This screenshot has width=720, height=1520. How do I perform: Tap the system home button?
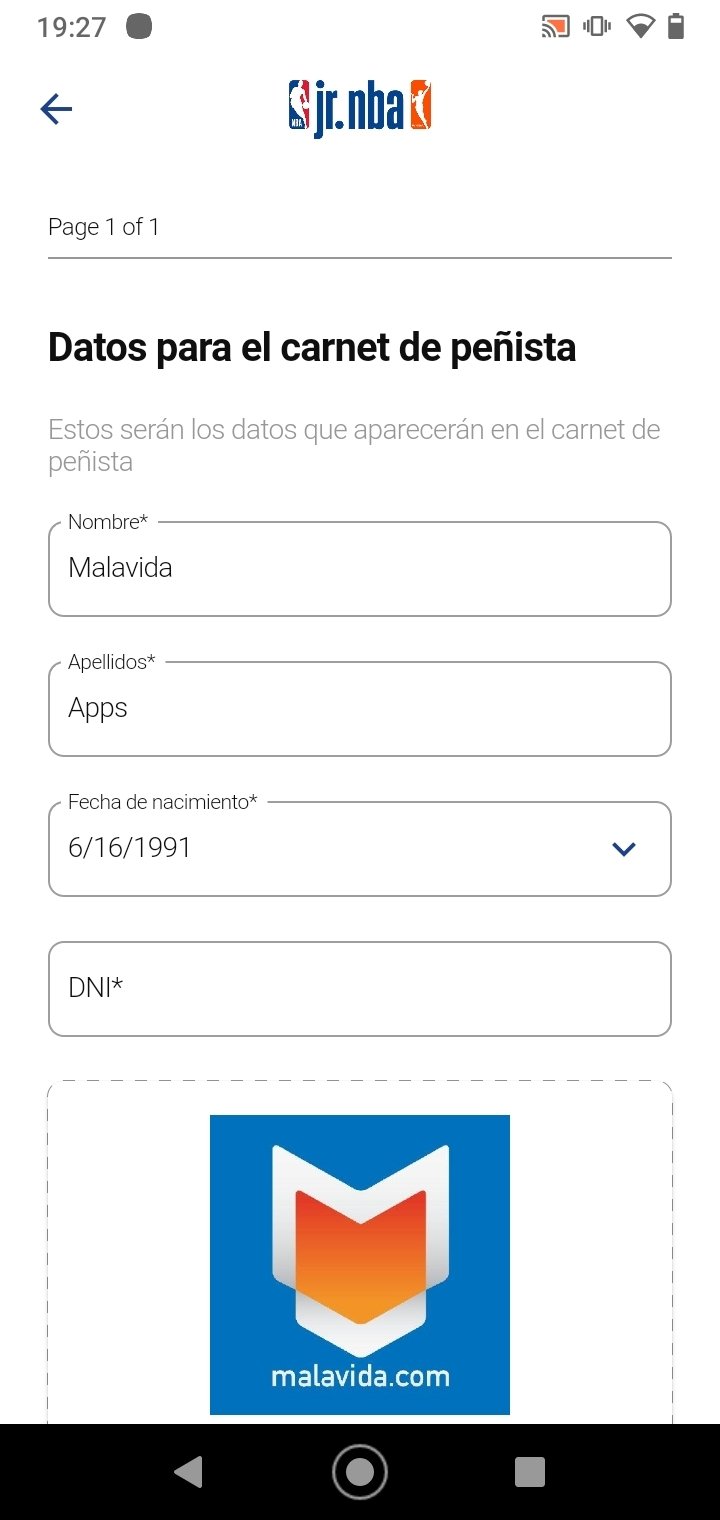point(360,1472)
